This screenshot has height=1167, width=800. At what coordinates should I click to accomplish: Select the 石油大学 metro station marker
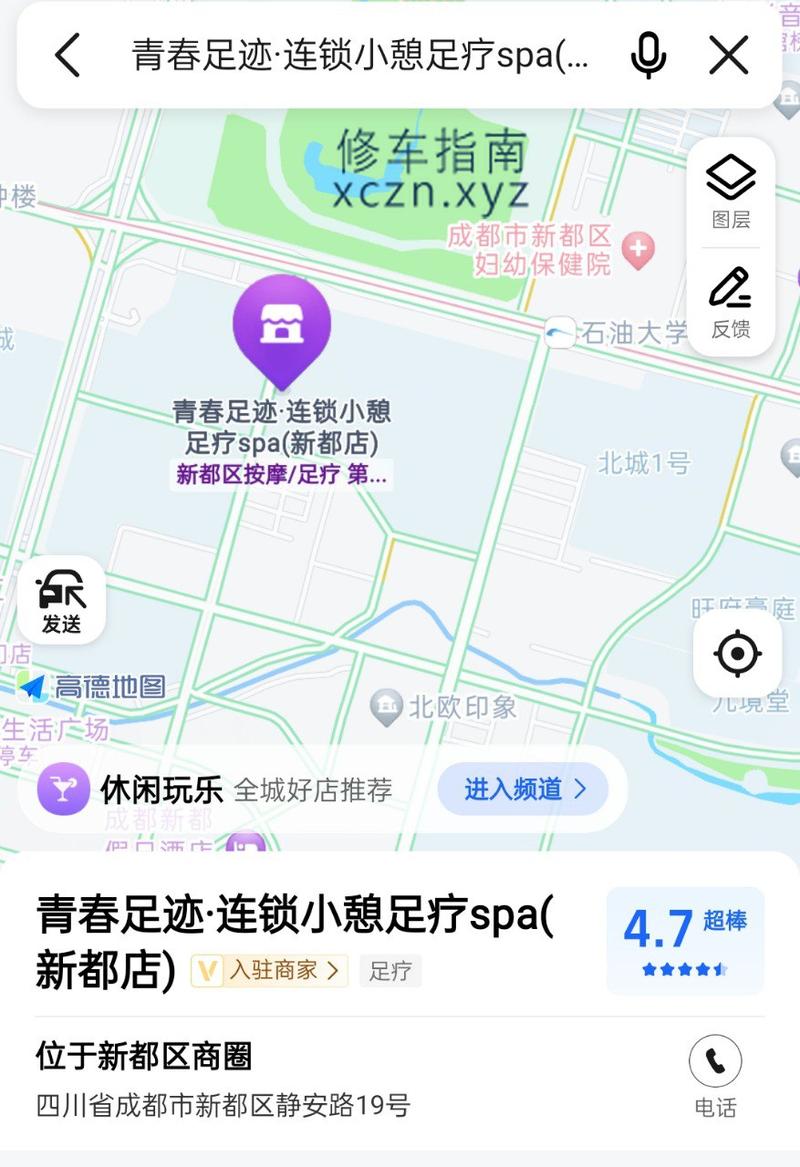click(x=561, y=332)
